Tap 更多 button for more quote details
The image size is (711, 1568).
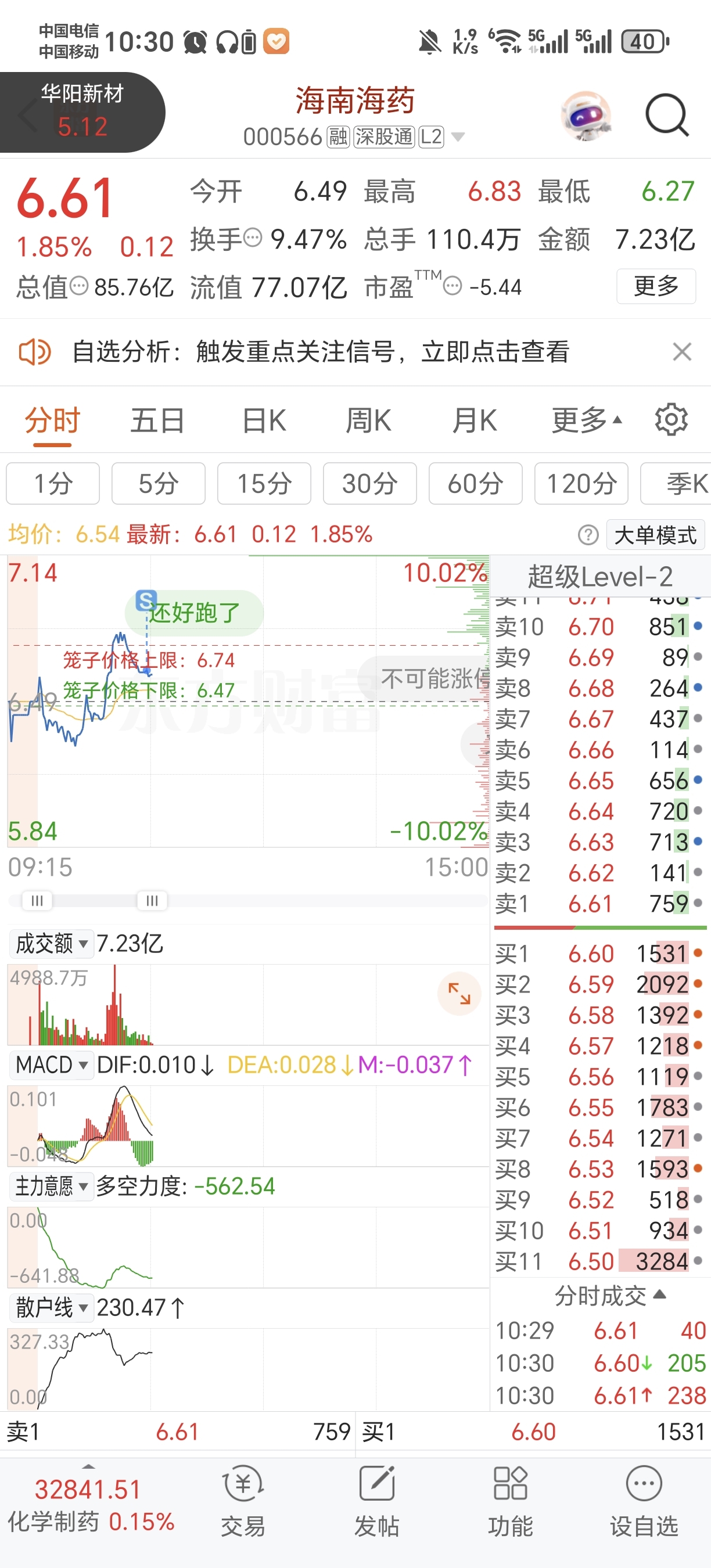[656, 286]
